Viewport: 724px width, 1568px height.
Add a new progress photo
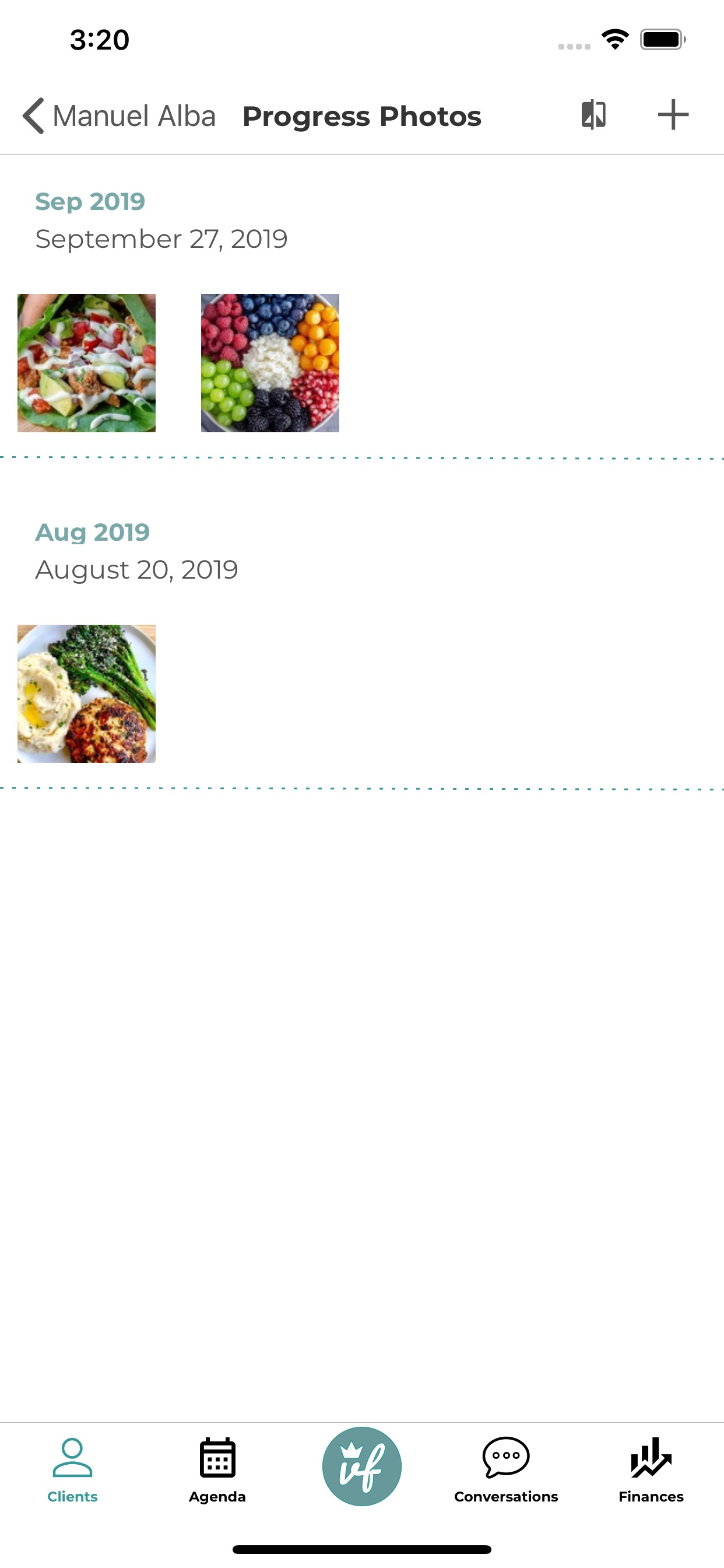[673, 114]
